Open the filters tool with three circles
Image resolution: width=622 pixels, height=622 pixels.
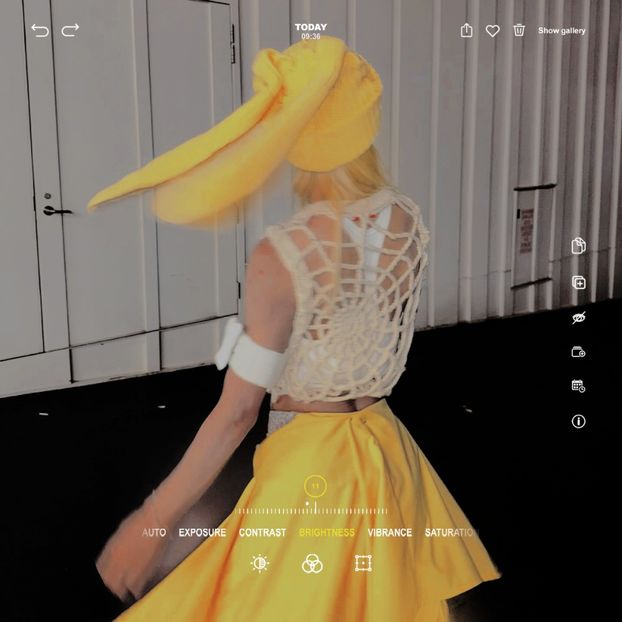(x=312, y=564)
